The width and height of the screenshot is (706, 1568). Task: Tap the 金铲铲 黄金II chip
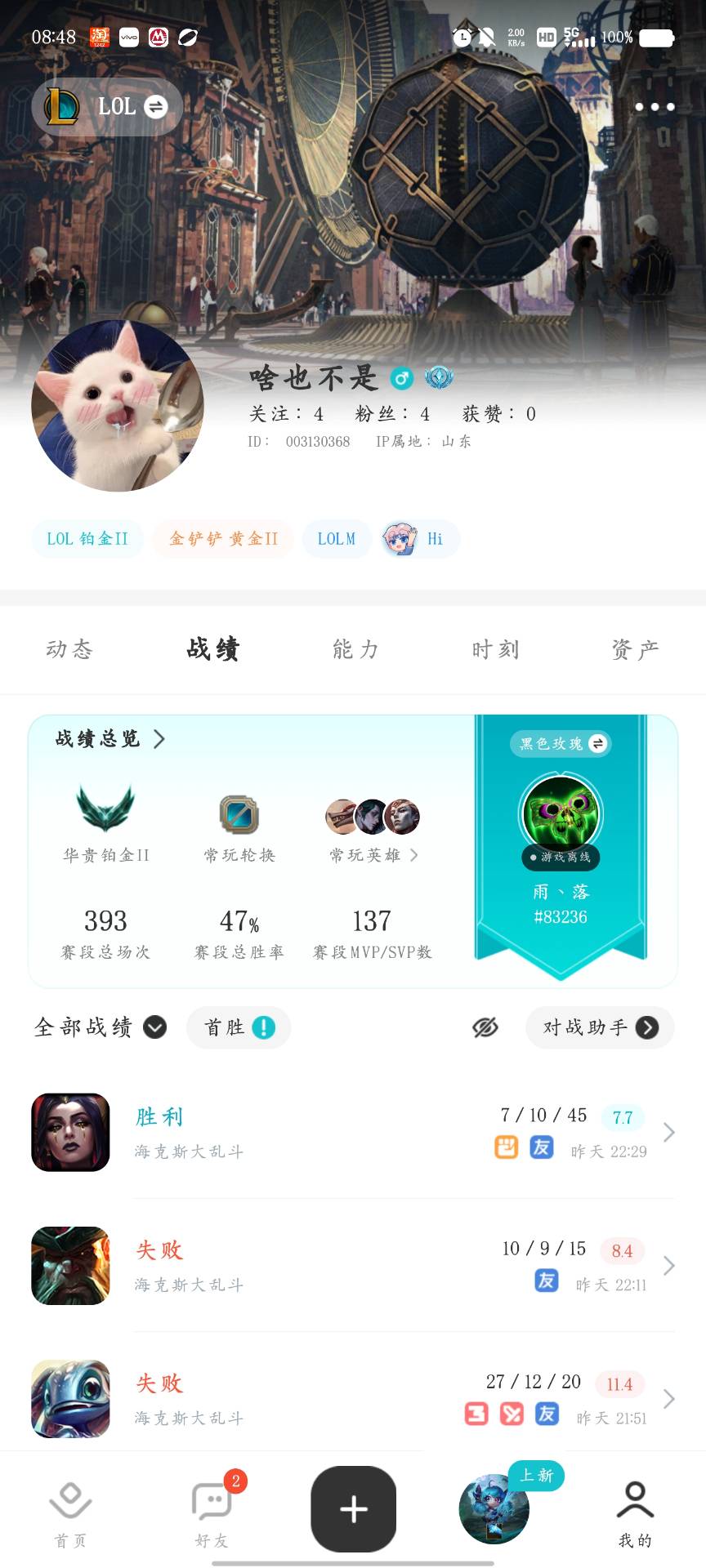[x=223, y=539]
